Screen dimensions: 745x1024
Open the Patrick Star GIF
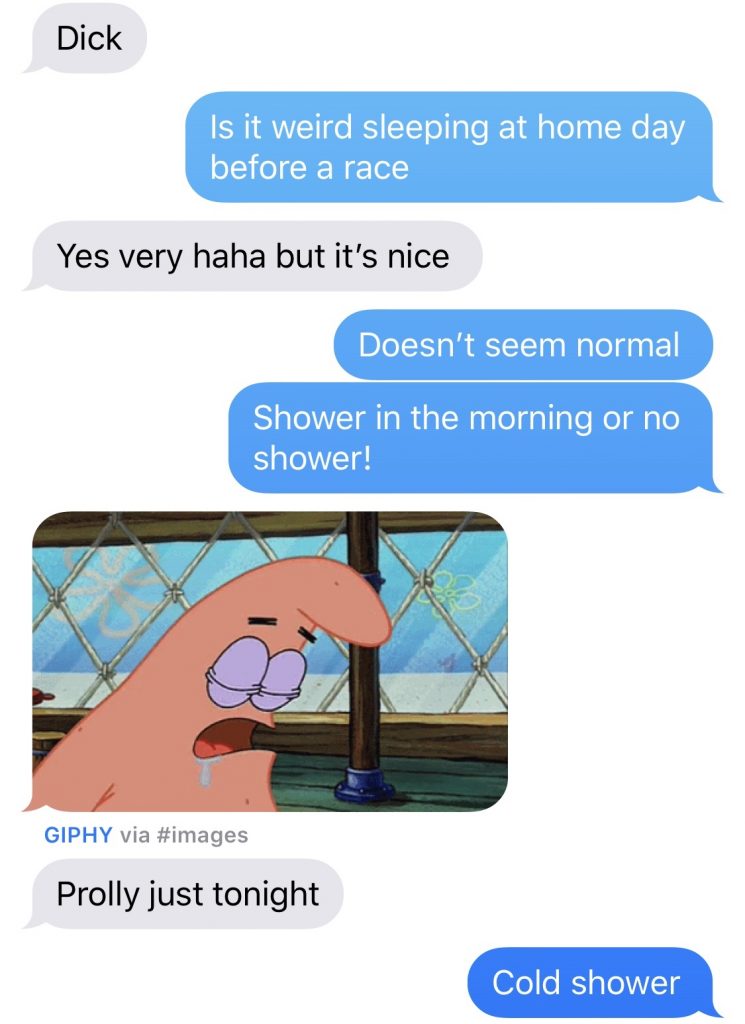[270, 660]
